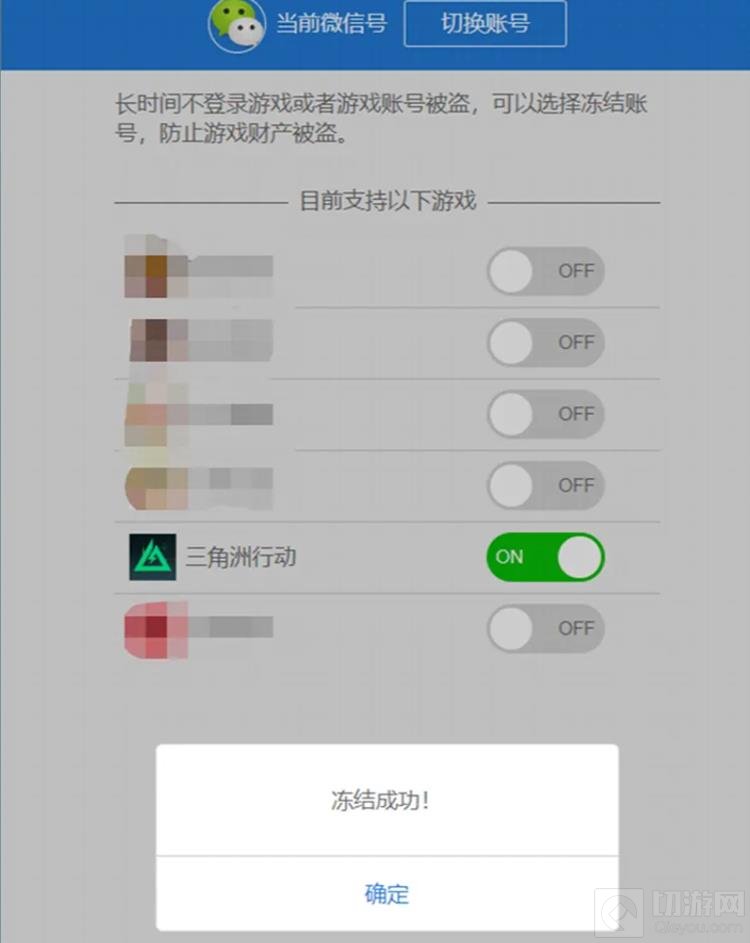
Task: Tap the 切换账号 button
Action: pyautogui.click(x=485, y=24)
